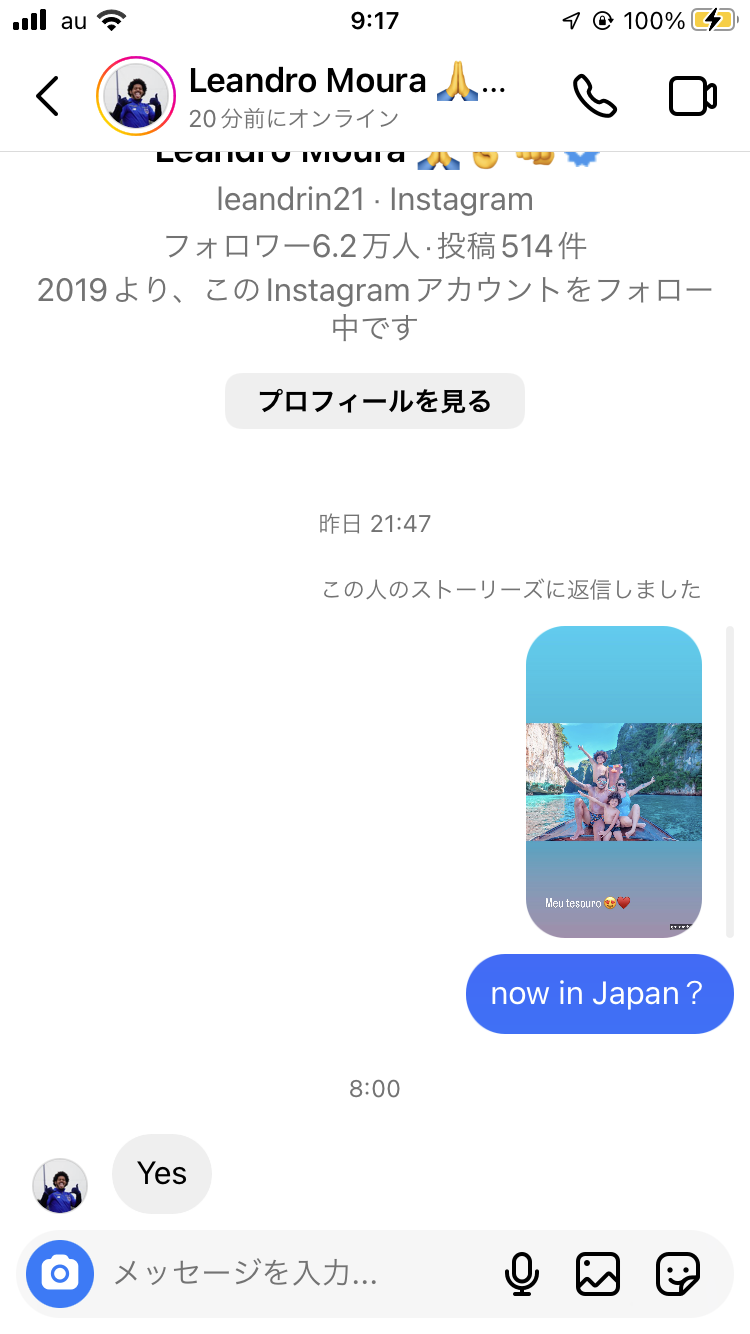The width and height of the screenshot is (750, 1334).
Task: Open the replied story thumbnail
Action: pos(613,782)
